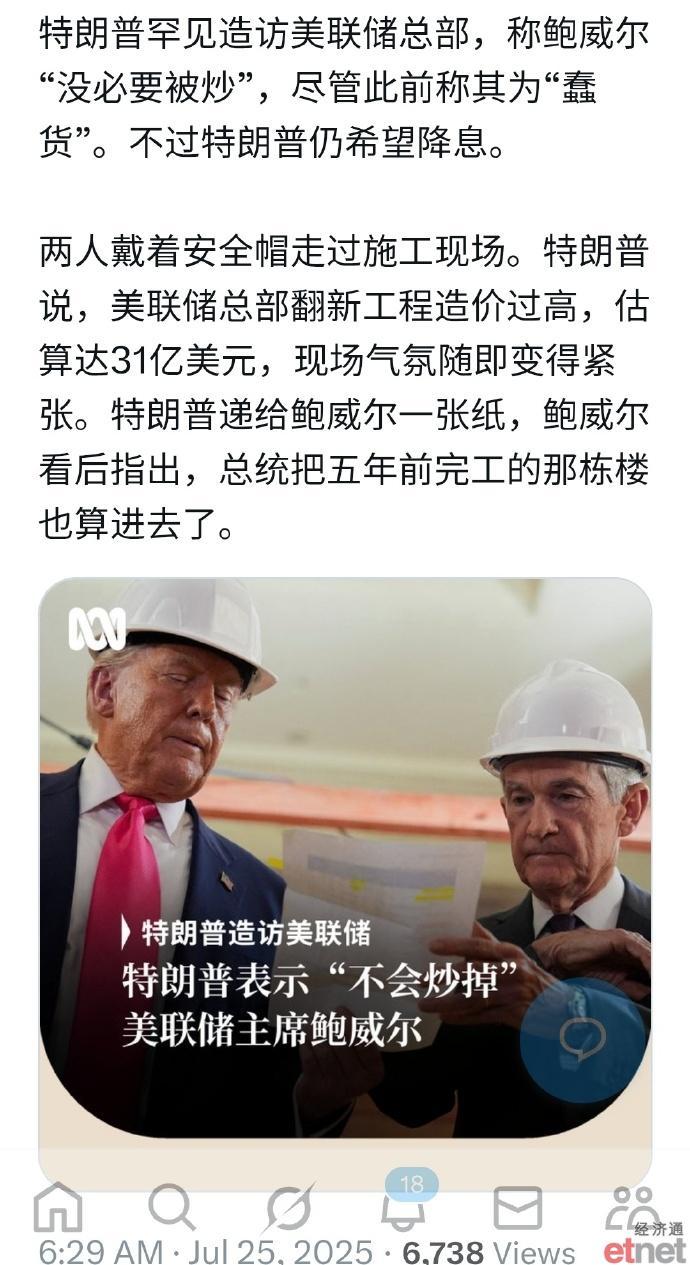Open the Search tab
Viewport: 690px width, 1265px height.
(x=173, y=1207)
